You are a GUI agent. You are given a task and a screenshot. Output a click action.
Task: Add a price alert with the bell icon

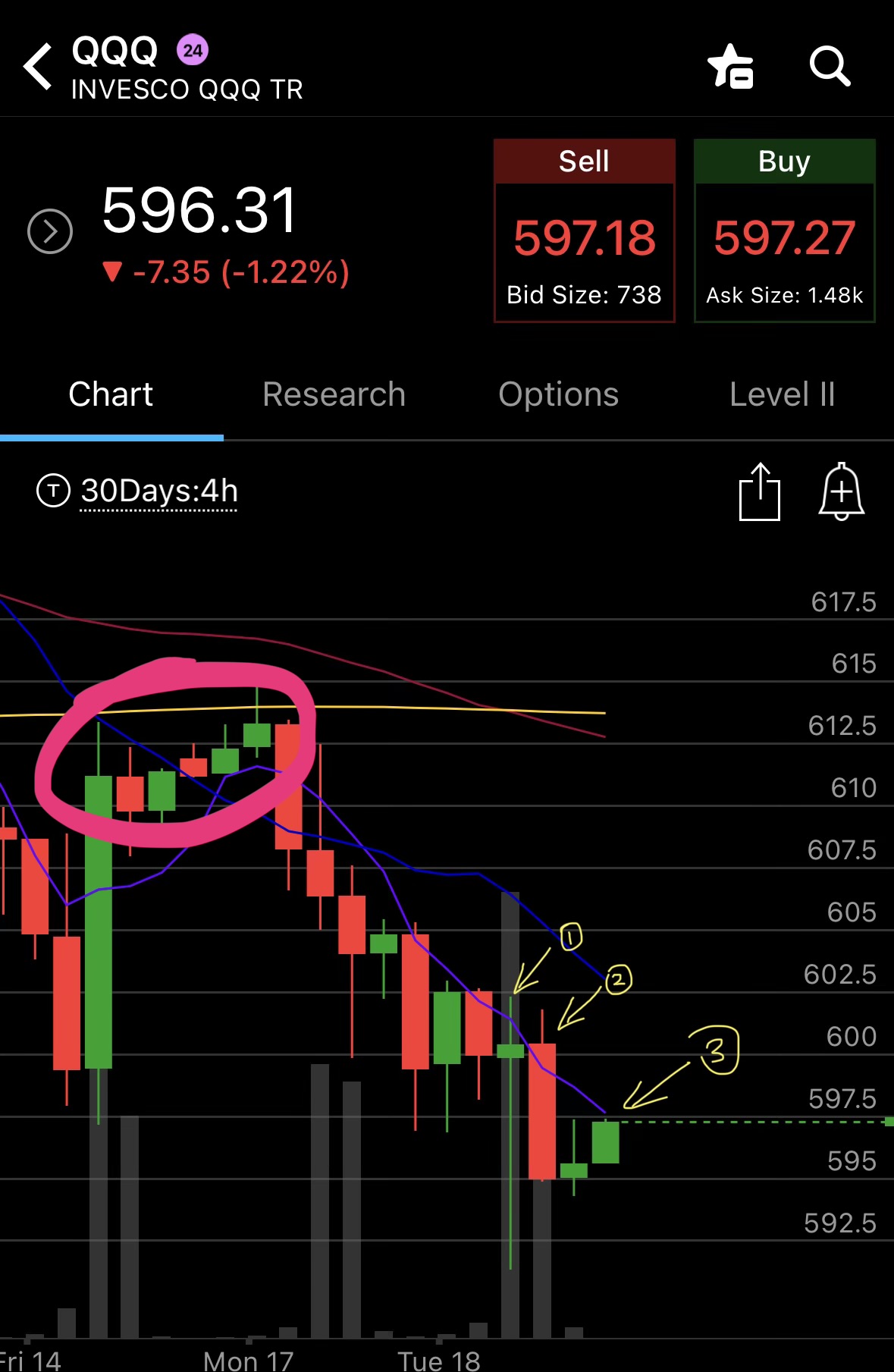841,492
